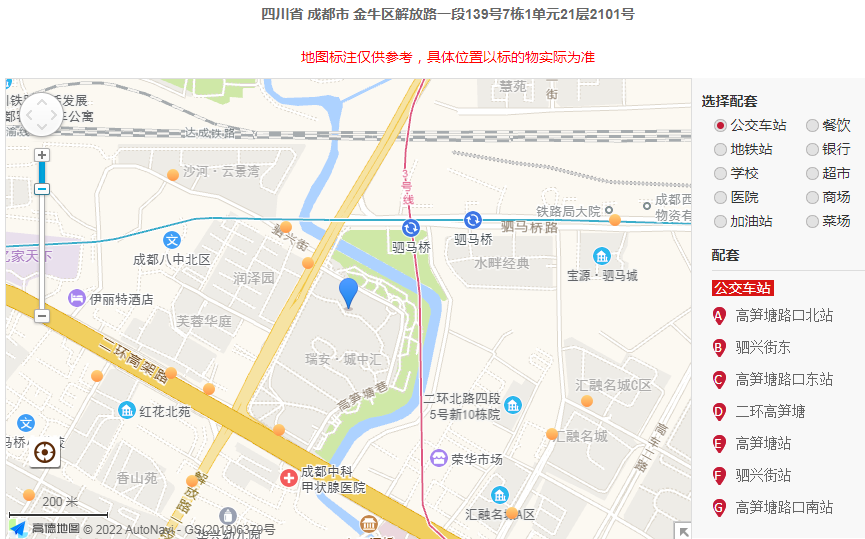Choose 银行 nearby facilities
Image resolution: width=865 pixels, height=539 pixels.
pos(812,149)
